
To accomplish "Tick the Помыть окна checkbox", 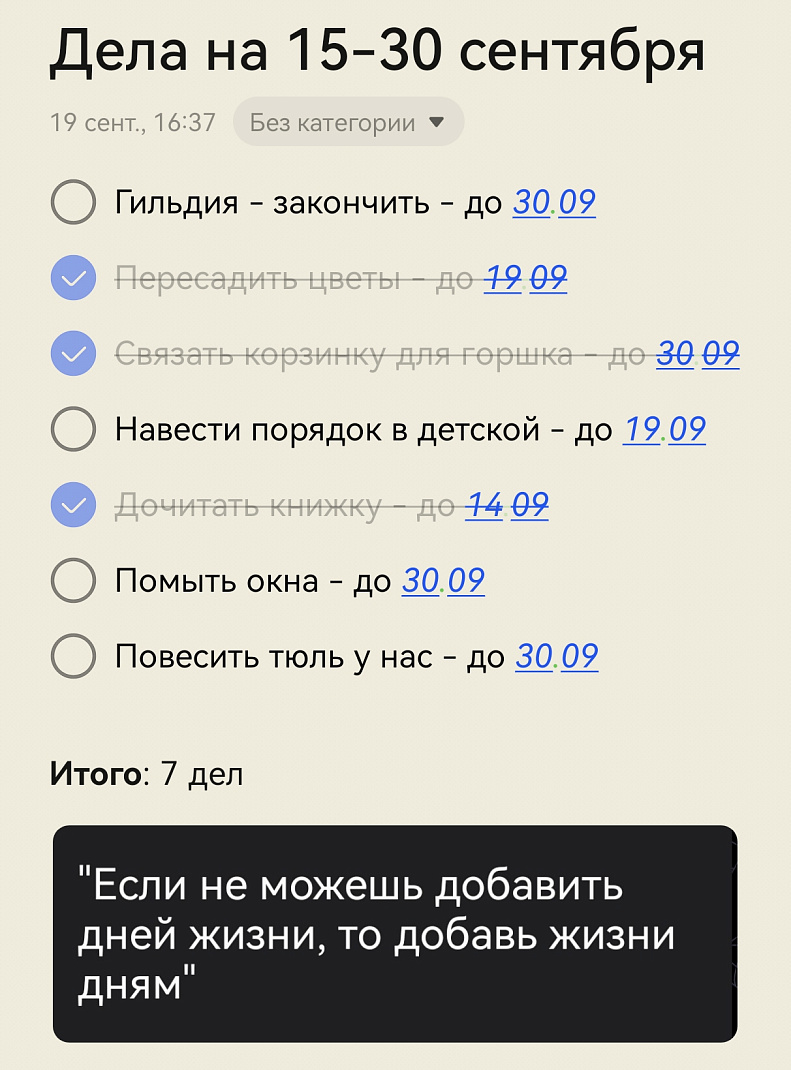I will coord(73,581).
